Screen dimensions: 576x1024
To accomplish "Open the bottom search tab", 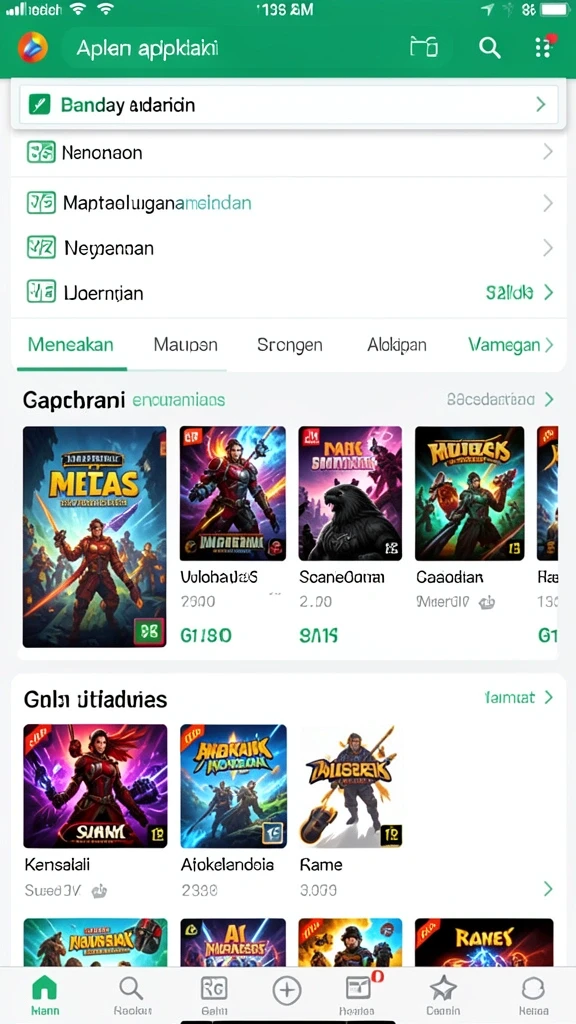I will pyautogui.click(x=132, y=995).
